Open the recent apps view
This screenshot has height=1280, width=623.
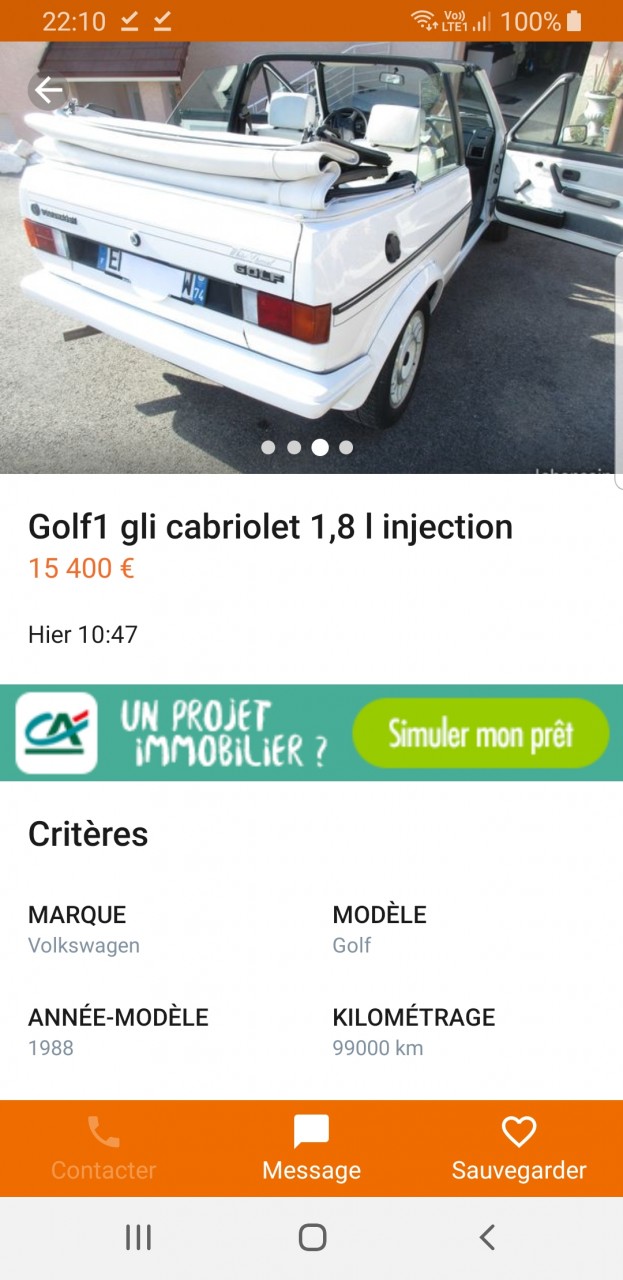pyautogui.click(x=138, y=1238)
